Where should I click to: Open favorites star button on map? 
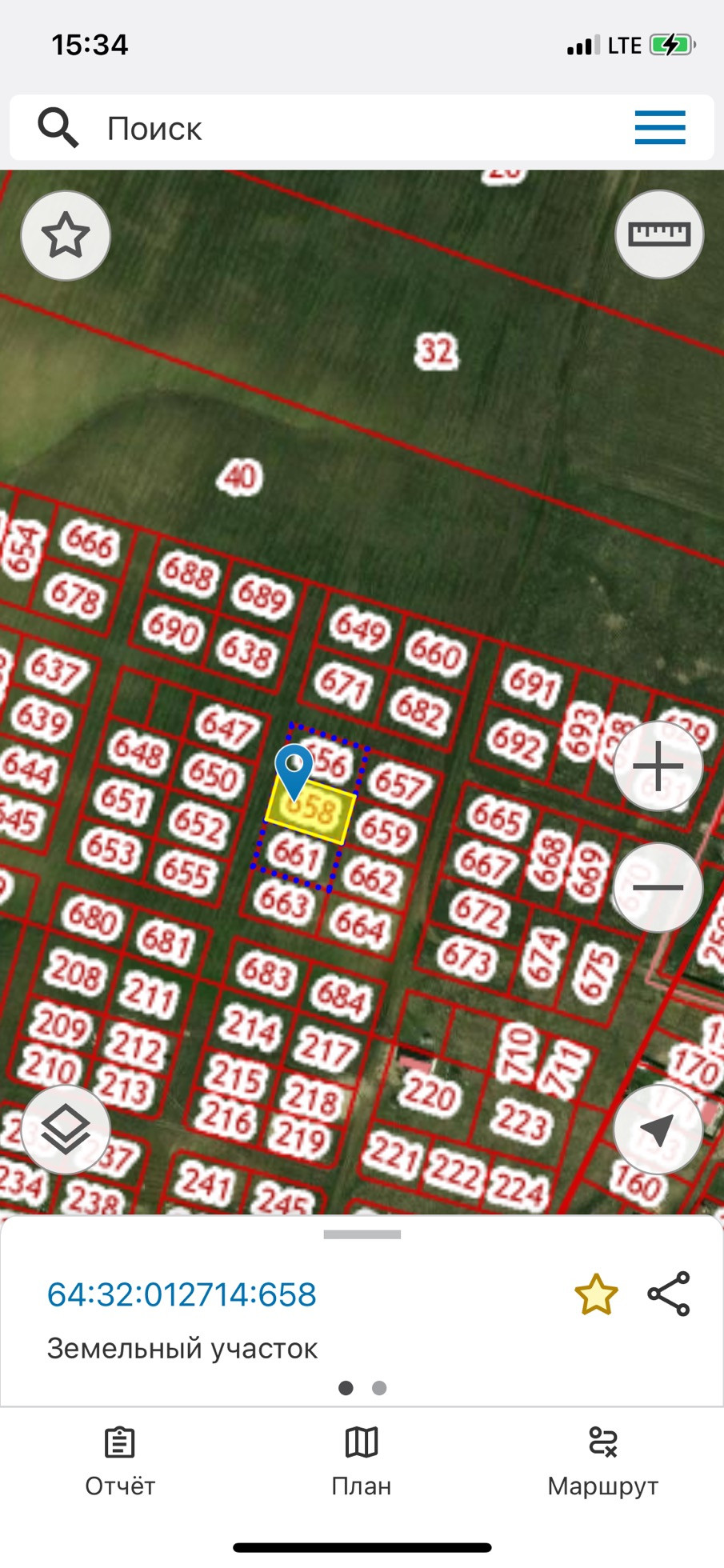point(66,236)
